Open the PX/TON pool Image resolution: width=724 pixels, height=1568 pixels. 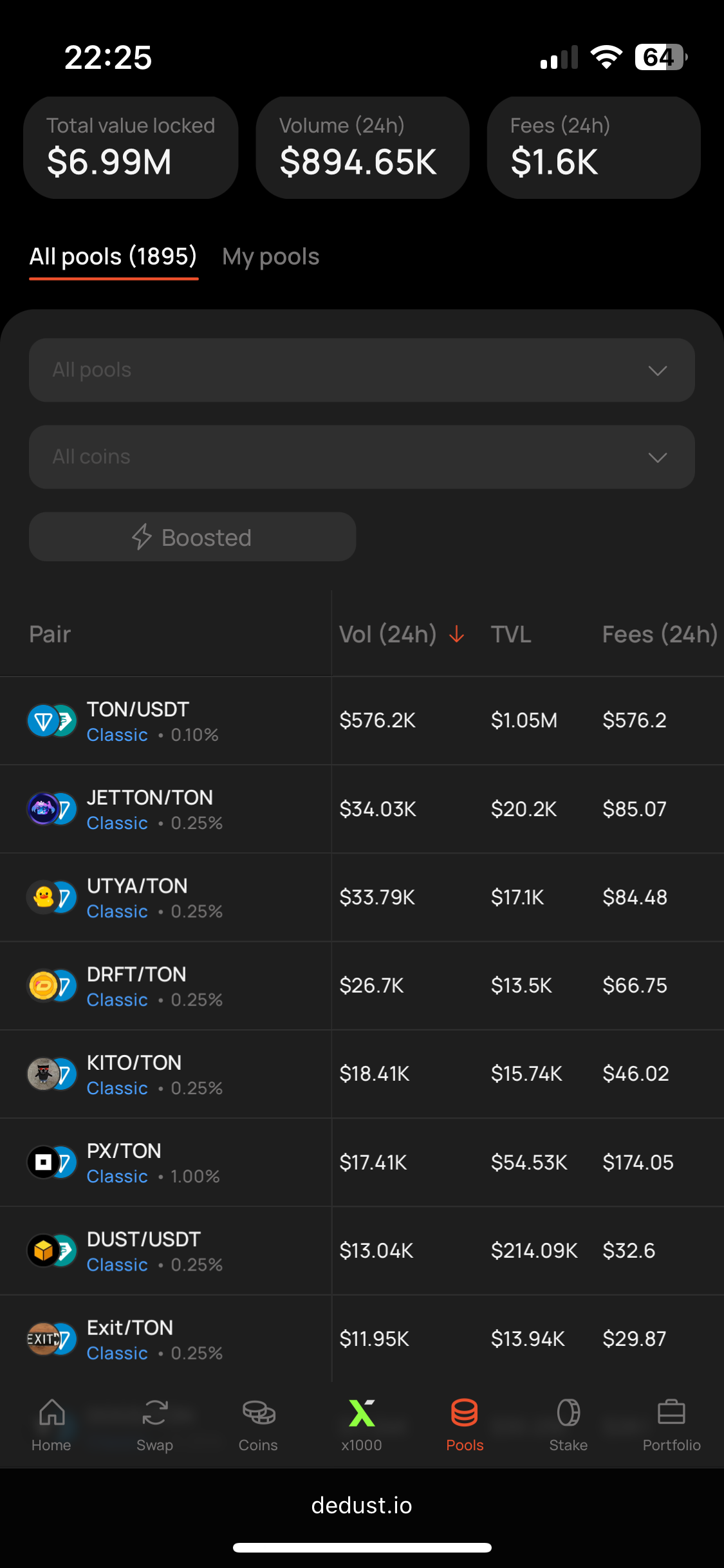pyautogui.click(x=124, y=1162)
